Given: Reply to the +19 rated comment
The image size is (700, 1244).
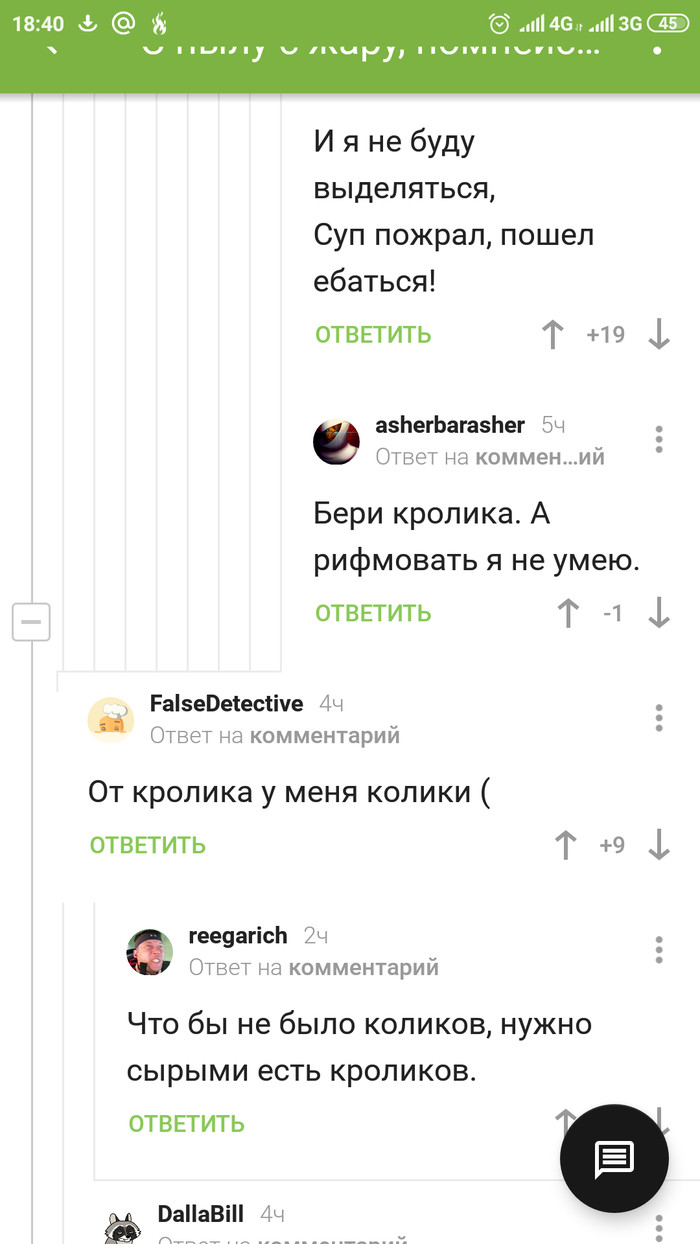Looking at the screenshot, I should click(373, 334).
